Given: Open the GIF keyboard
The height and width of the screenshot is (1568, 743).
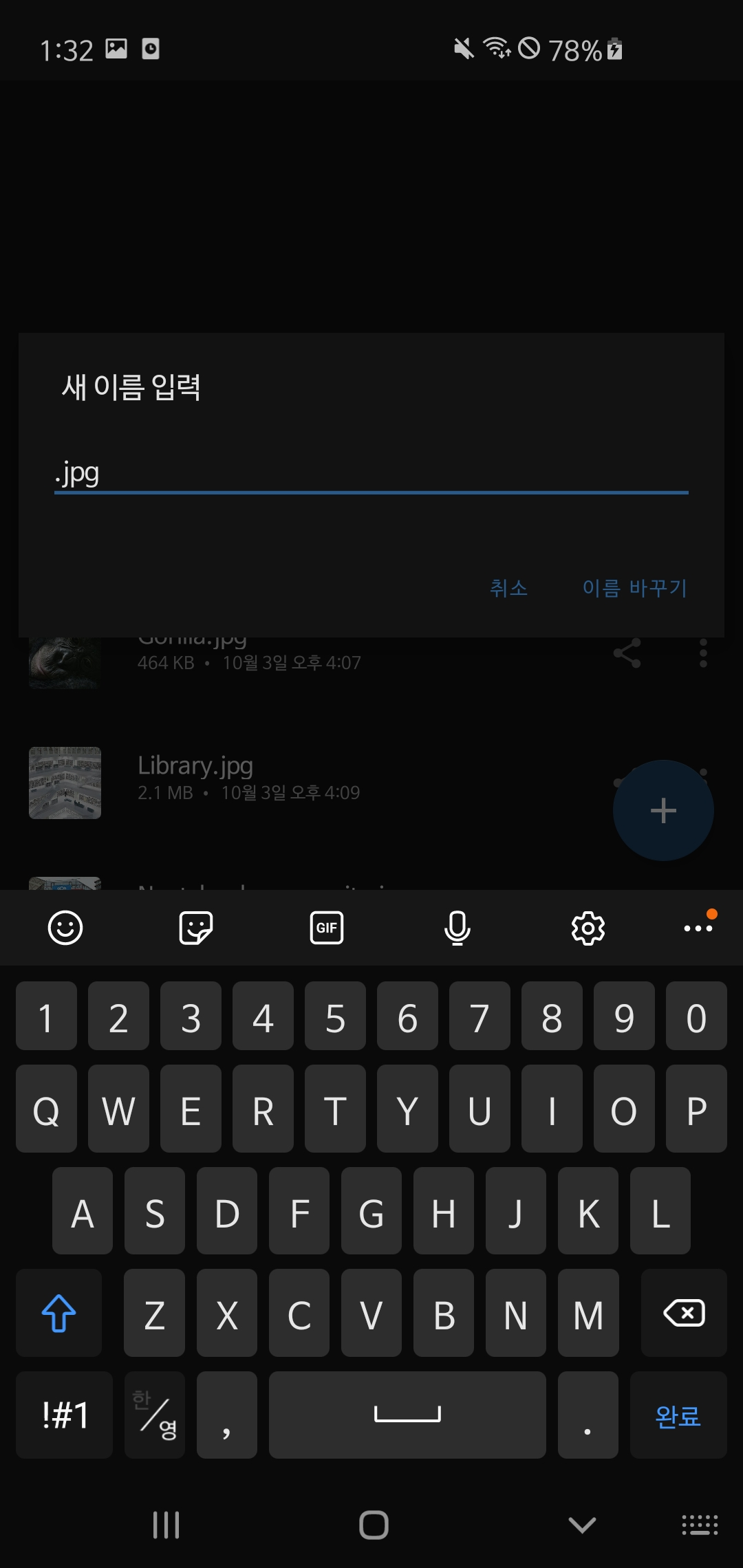Looking at the screenshot, I should click(x=327, y=927).
